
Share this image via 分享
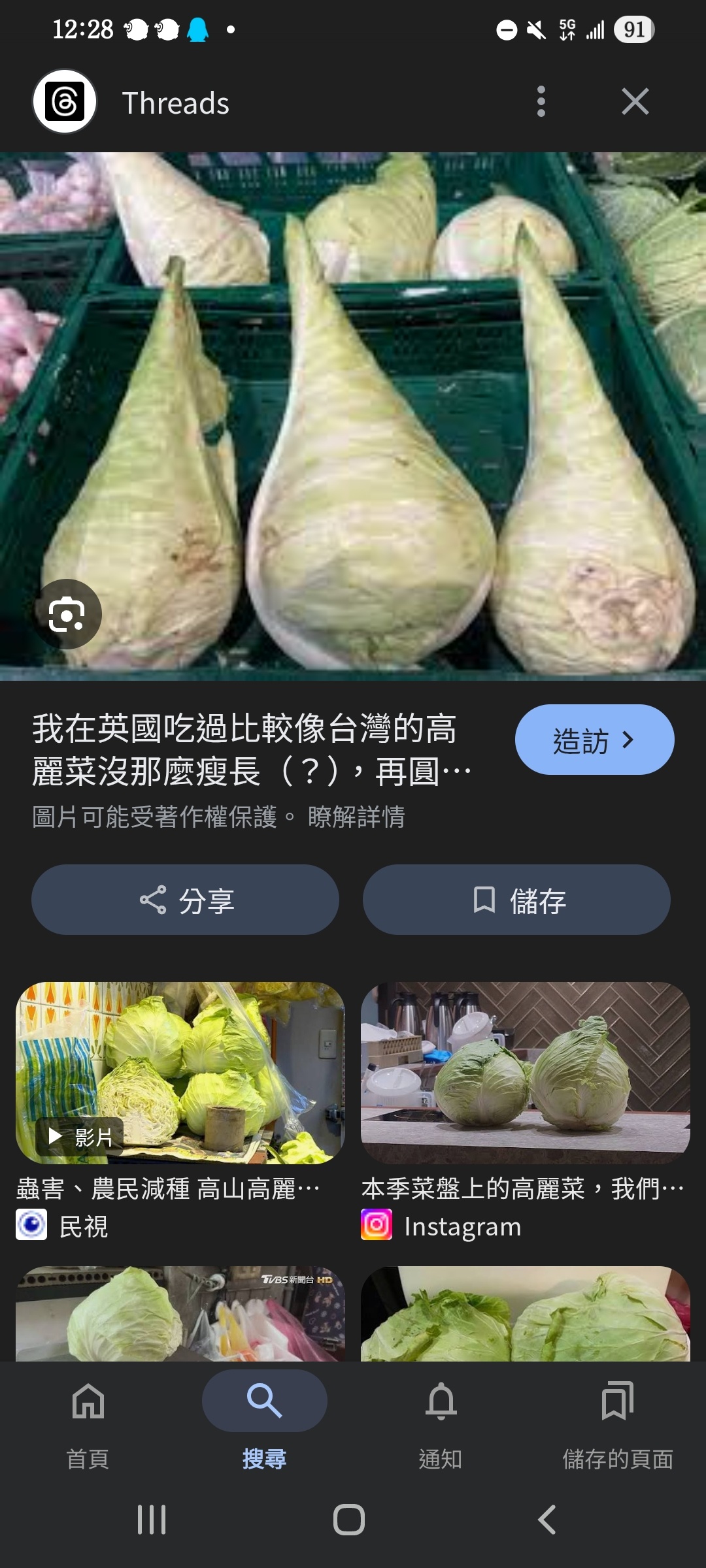click(185, 900)
